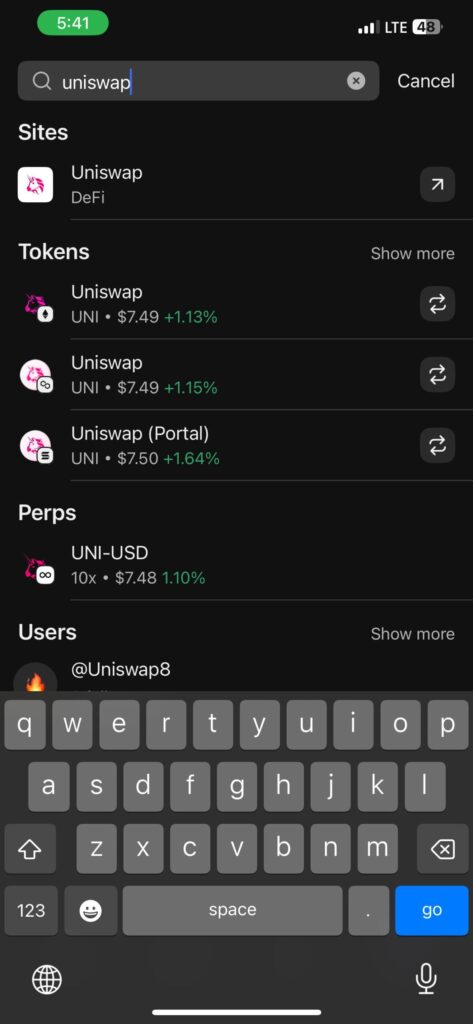The image size is (473, 1024).
Task: Switch keyboard language with the globe
Action: click(47, 980)
